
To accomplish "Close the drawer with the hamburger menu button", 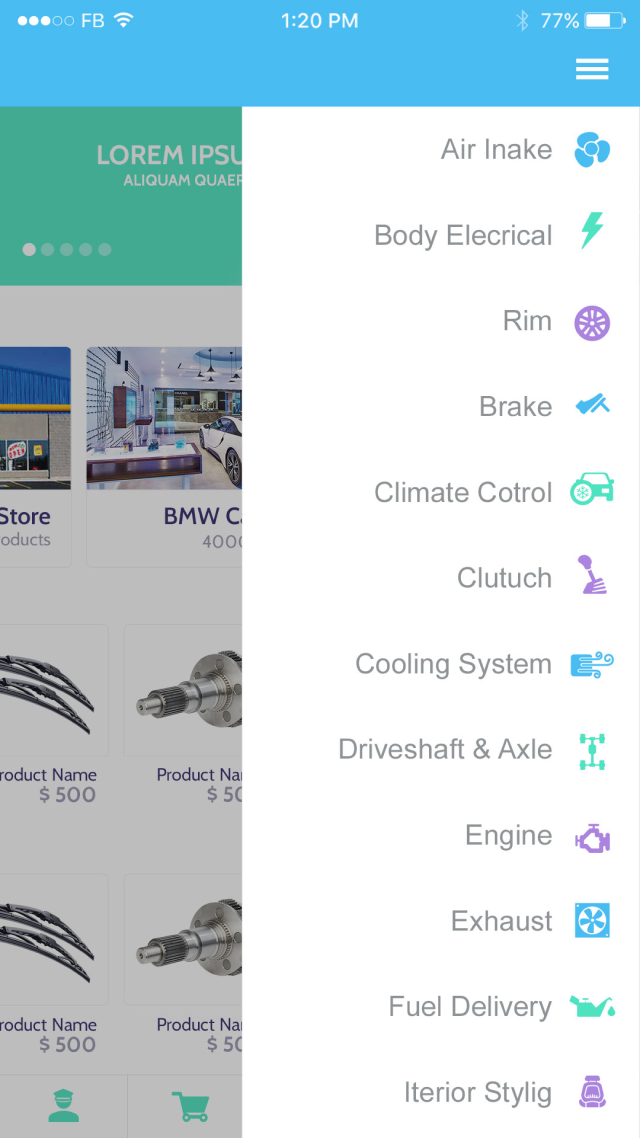I will [592, 68].
